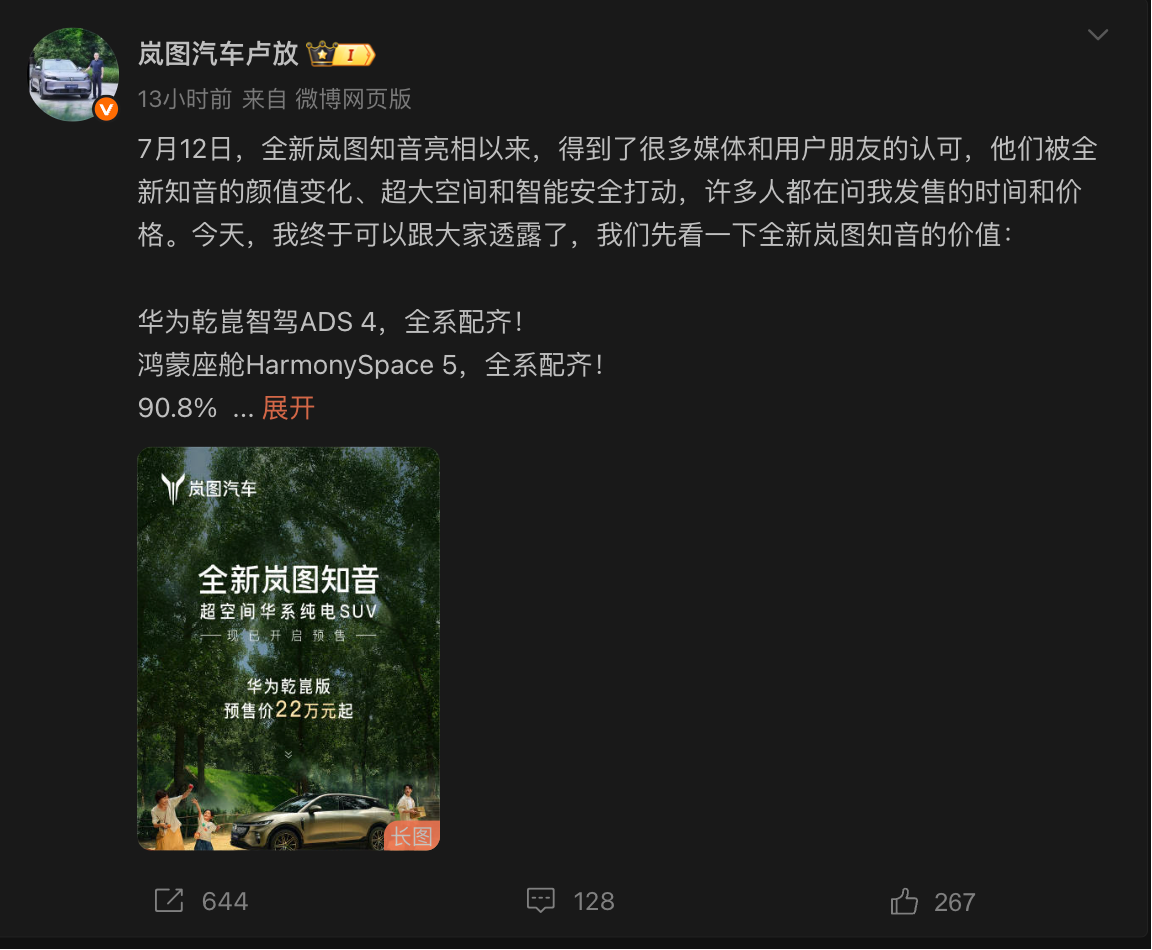The image size is (1152, 950).
Task: Tap the 微博网页版 source link
Action: (x=353, y=99)
